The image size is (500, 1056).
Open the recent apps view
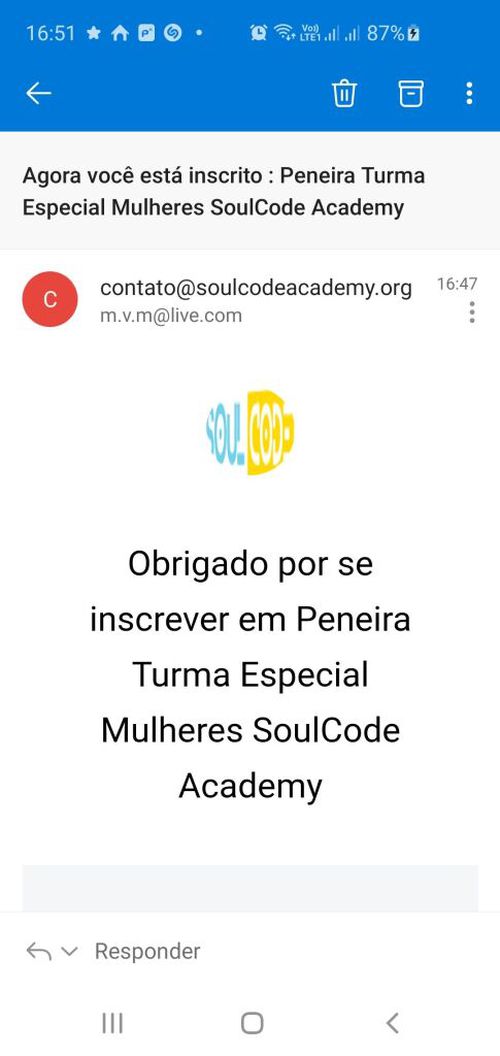click(112, 1023)
